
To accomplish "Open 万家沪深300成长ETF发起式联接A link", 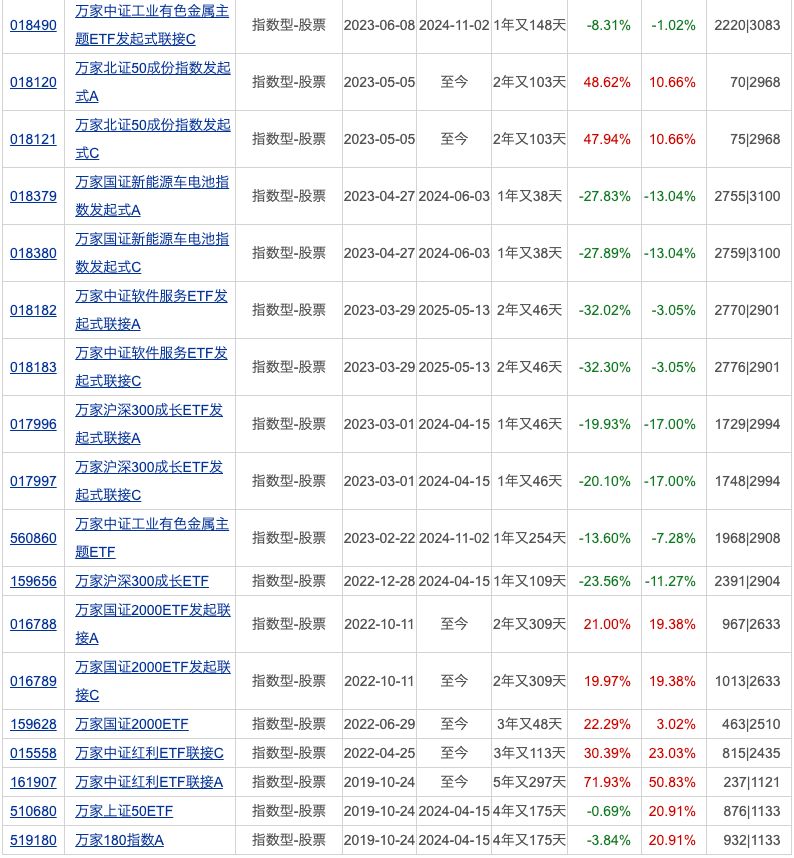I will coord(149,410).
